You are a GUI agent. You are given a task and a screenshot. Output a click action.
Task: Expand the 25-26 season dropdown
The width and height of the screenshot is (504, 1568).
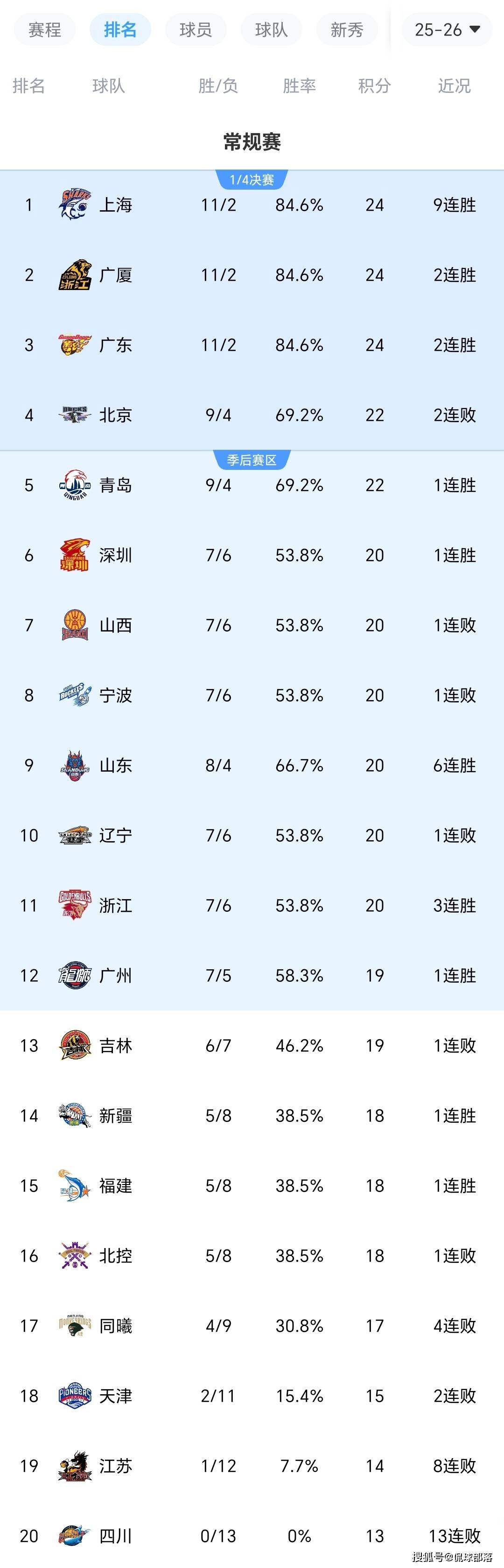pos(447,30)
